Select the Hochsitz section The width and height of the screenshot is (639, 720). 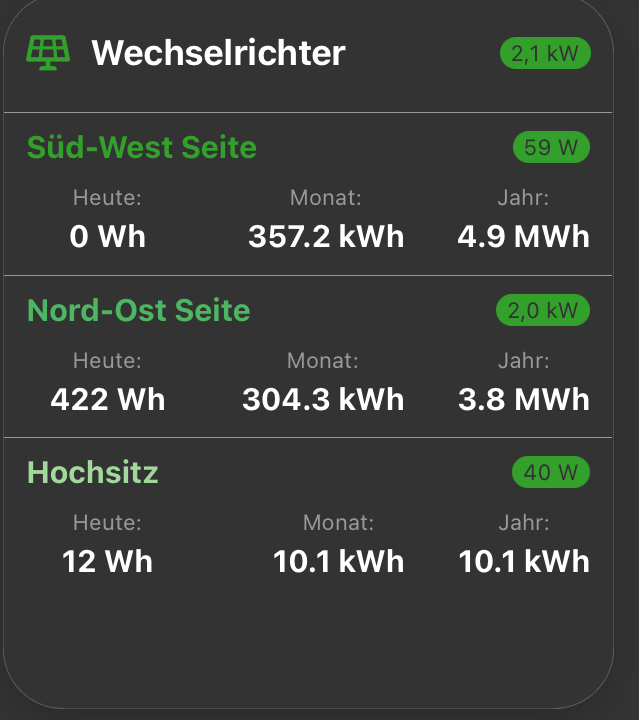pos(93,472)
